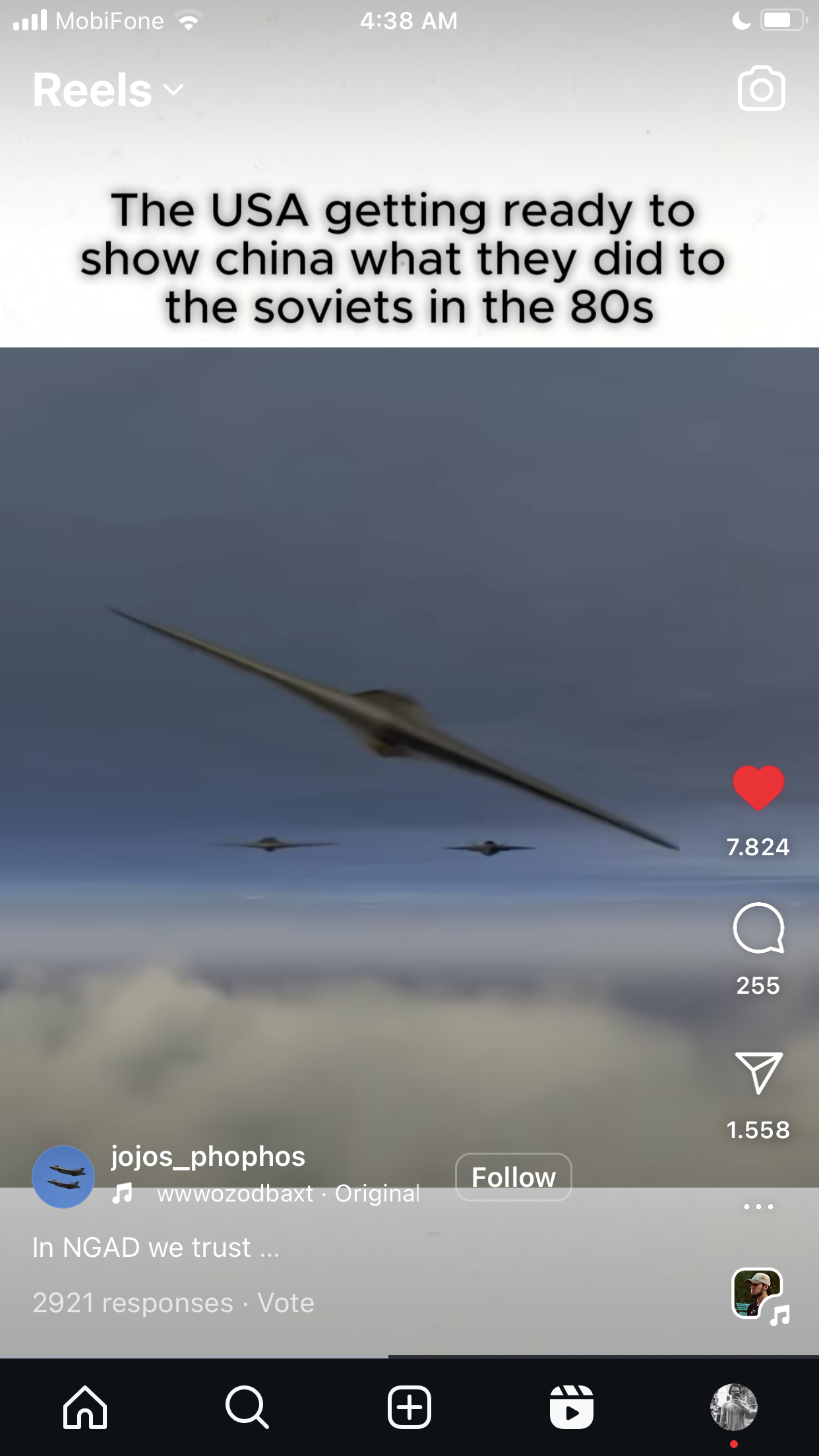Open the reel's audio thumbnail
The height and width of the screenshot is (1456, 819).
758,1294
